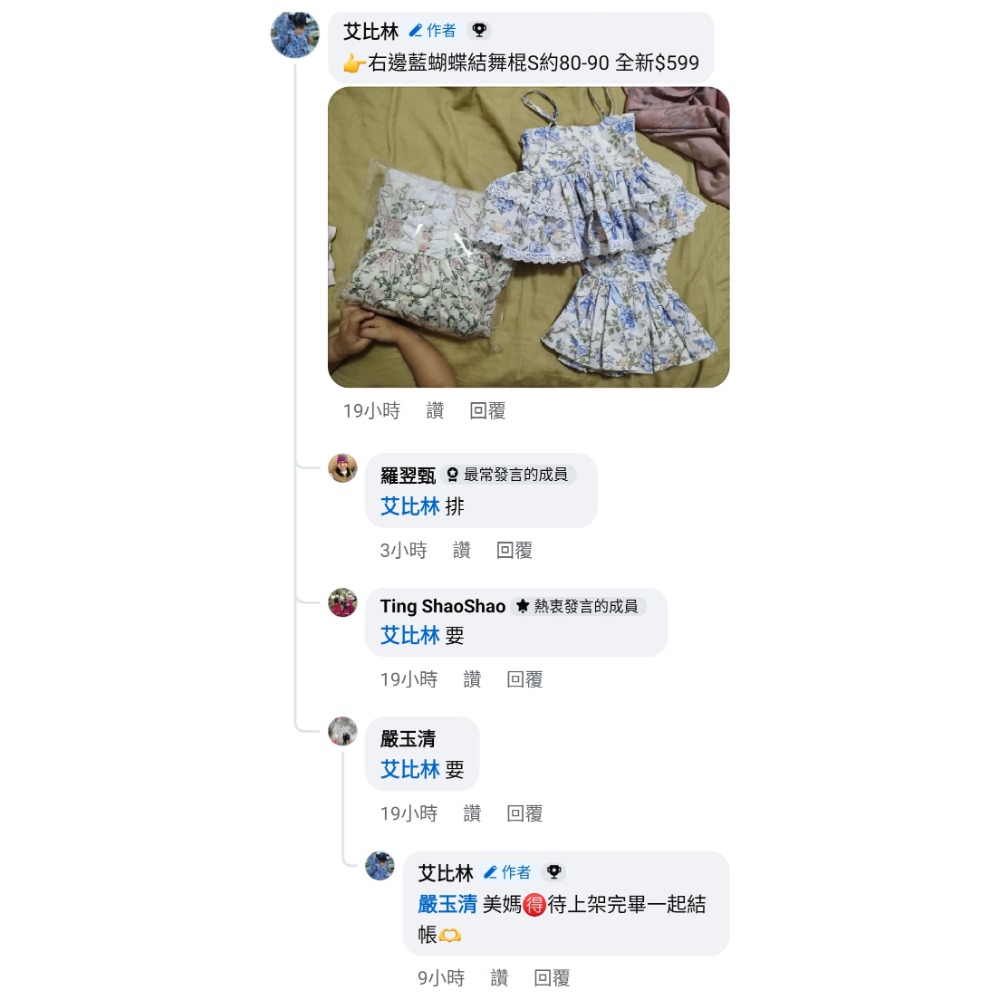
Task: Open the 嚴玉清 mention in 艾比林's reply
Action: point(447,905)
